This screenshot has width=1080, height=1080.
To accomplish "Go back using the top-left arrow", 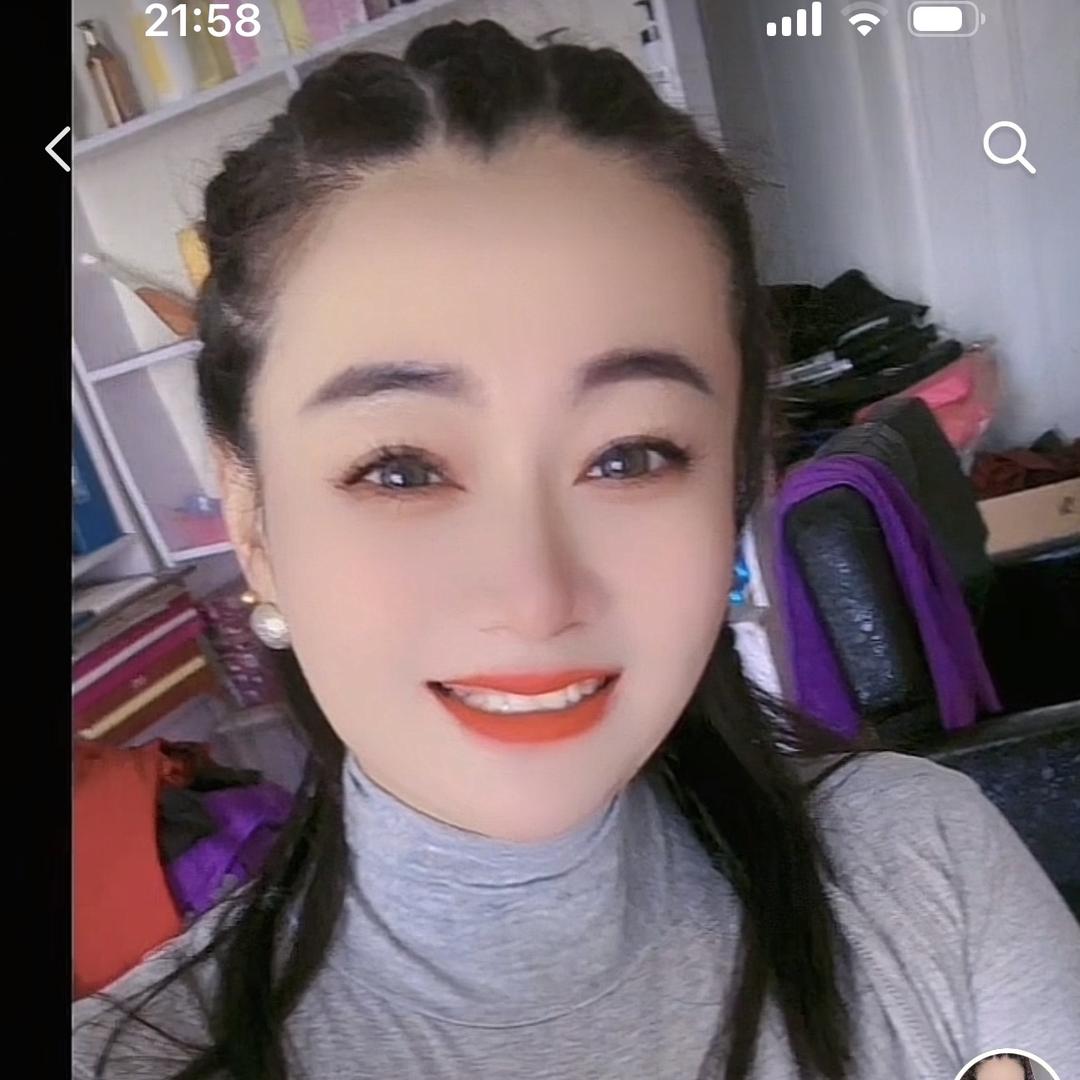I will point(58,149).
